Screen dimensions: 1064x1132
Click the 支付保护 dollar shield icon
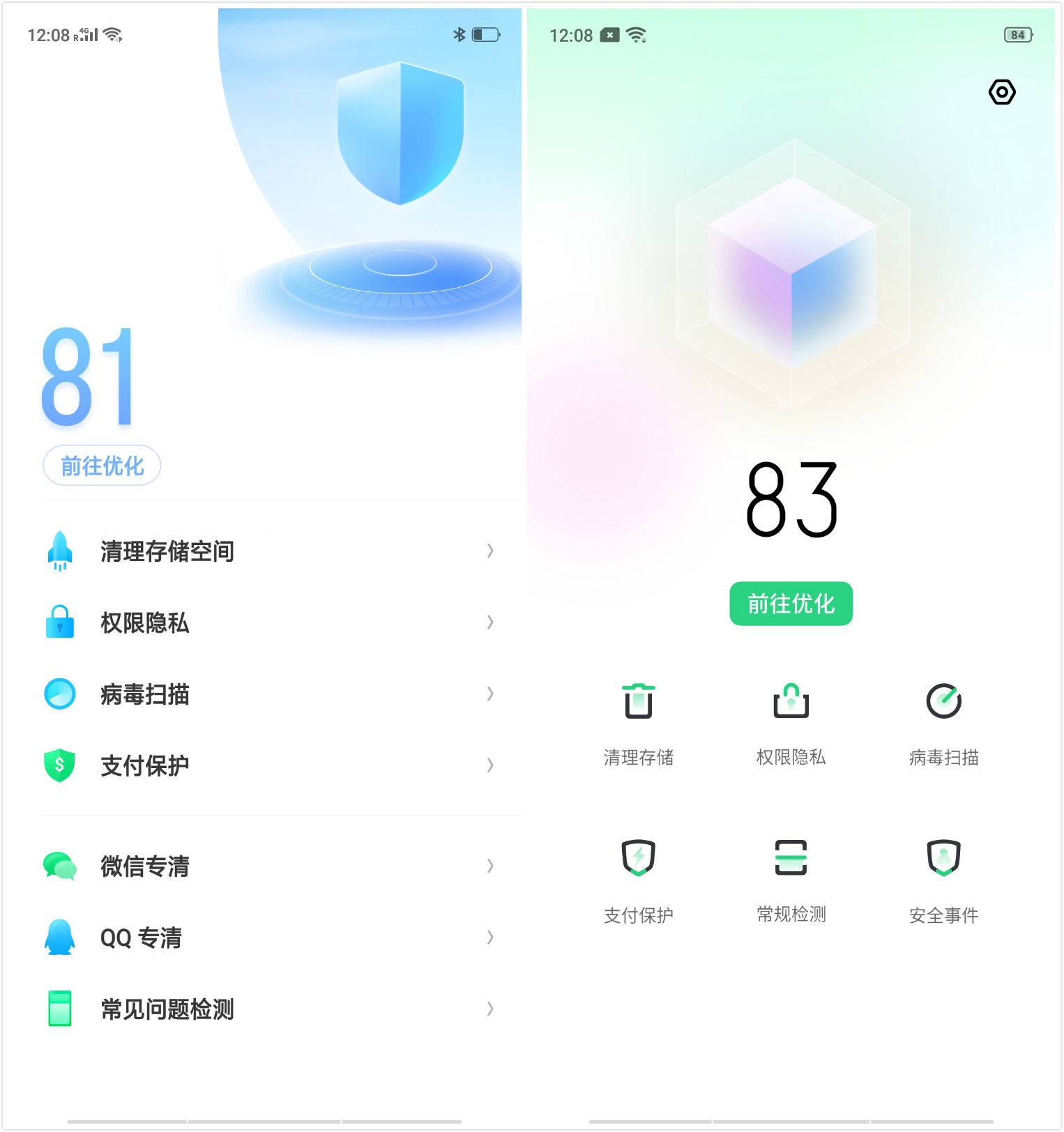[60, 765]
